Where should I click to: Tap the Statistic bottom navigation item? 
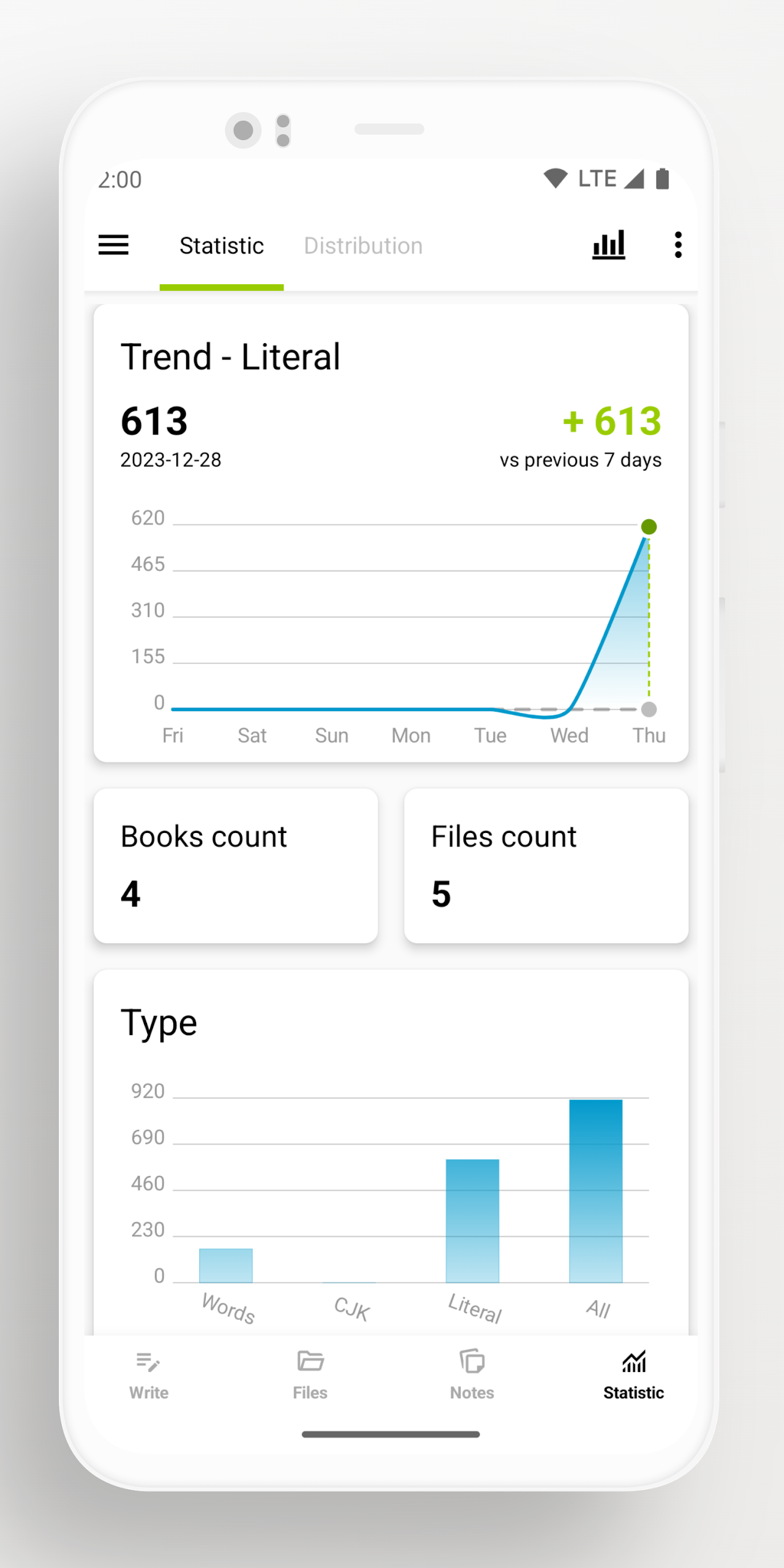point(634,1376)
